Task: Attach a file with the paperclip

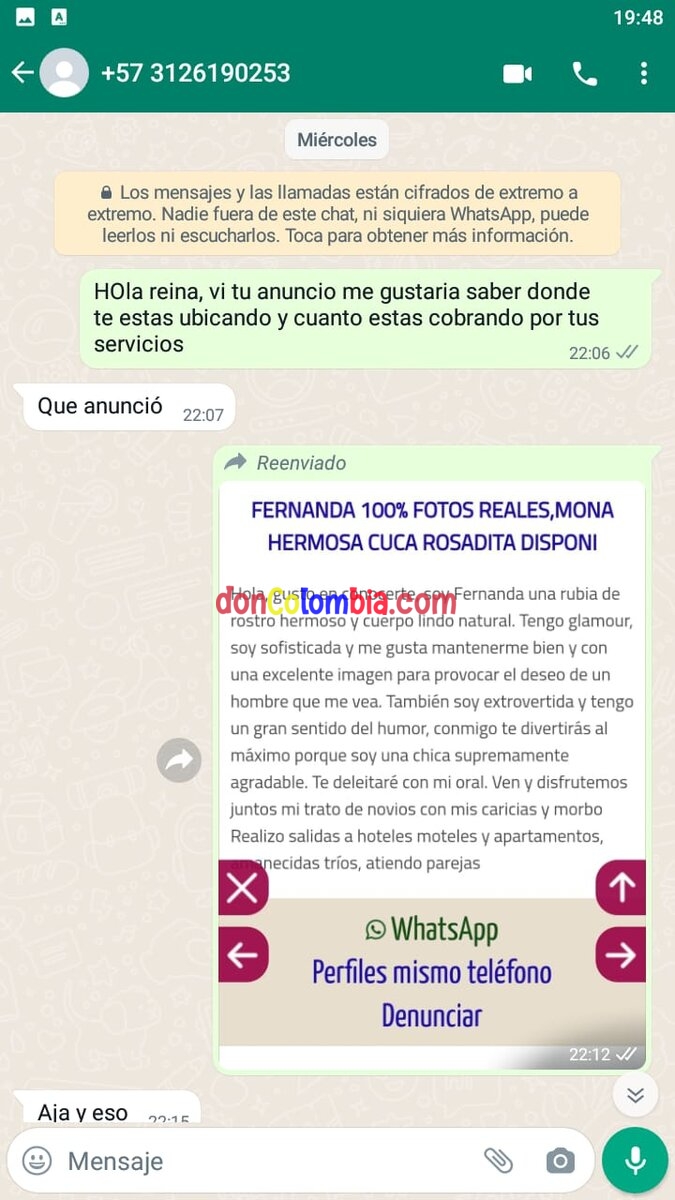Action: click(498, 1160)
